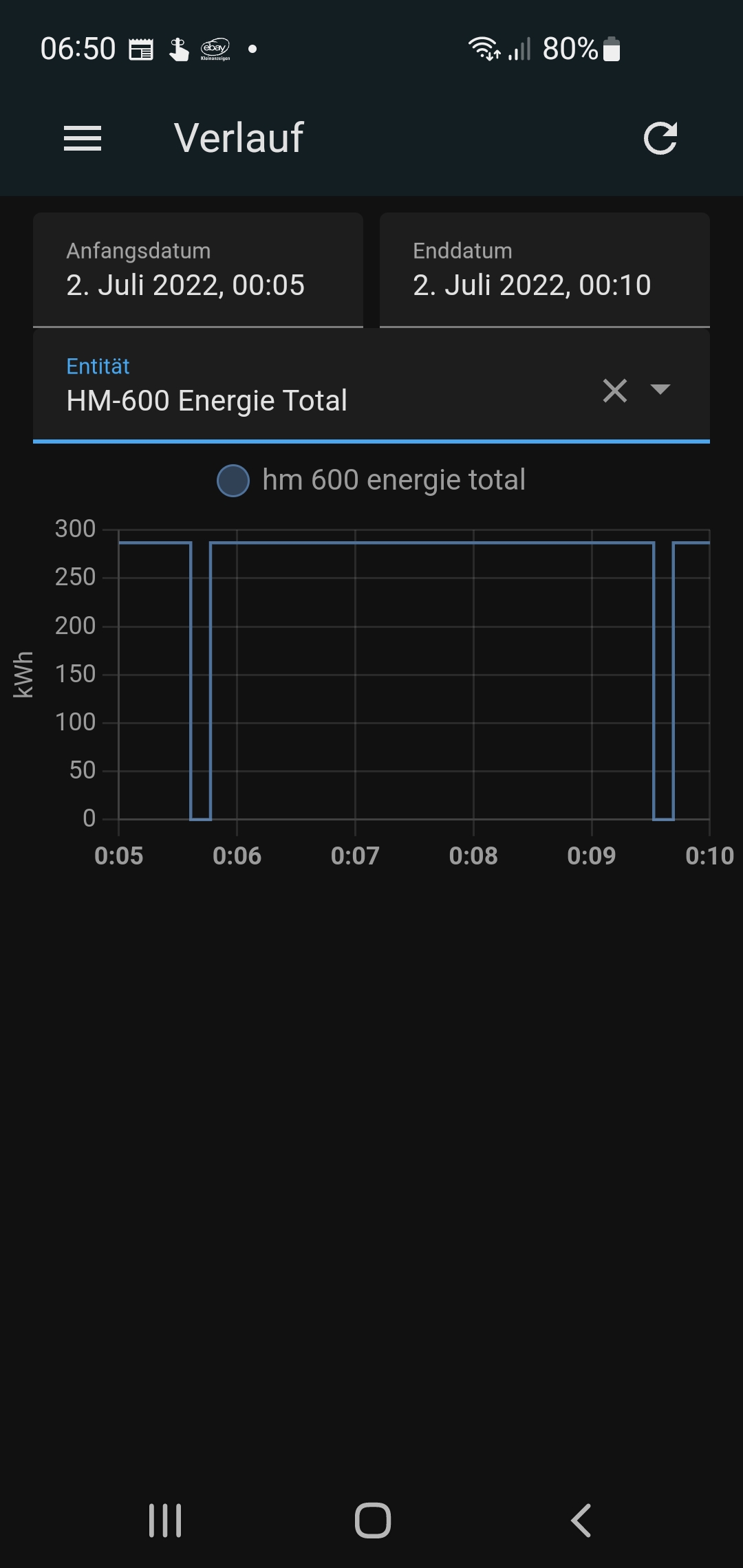The width and height of the screenshot is (743, 1568).
Task: Tap the Wi-Fi indicator in status bar
Action: [x=483, y=48]
